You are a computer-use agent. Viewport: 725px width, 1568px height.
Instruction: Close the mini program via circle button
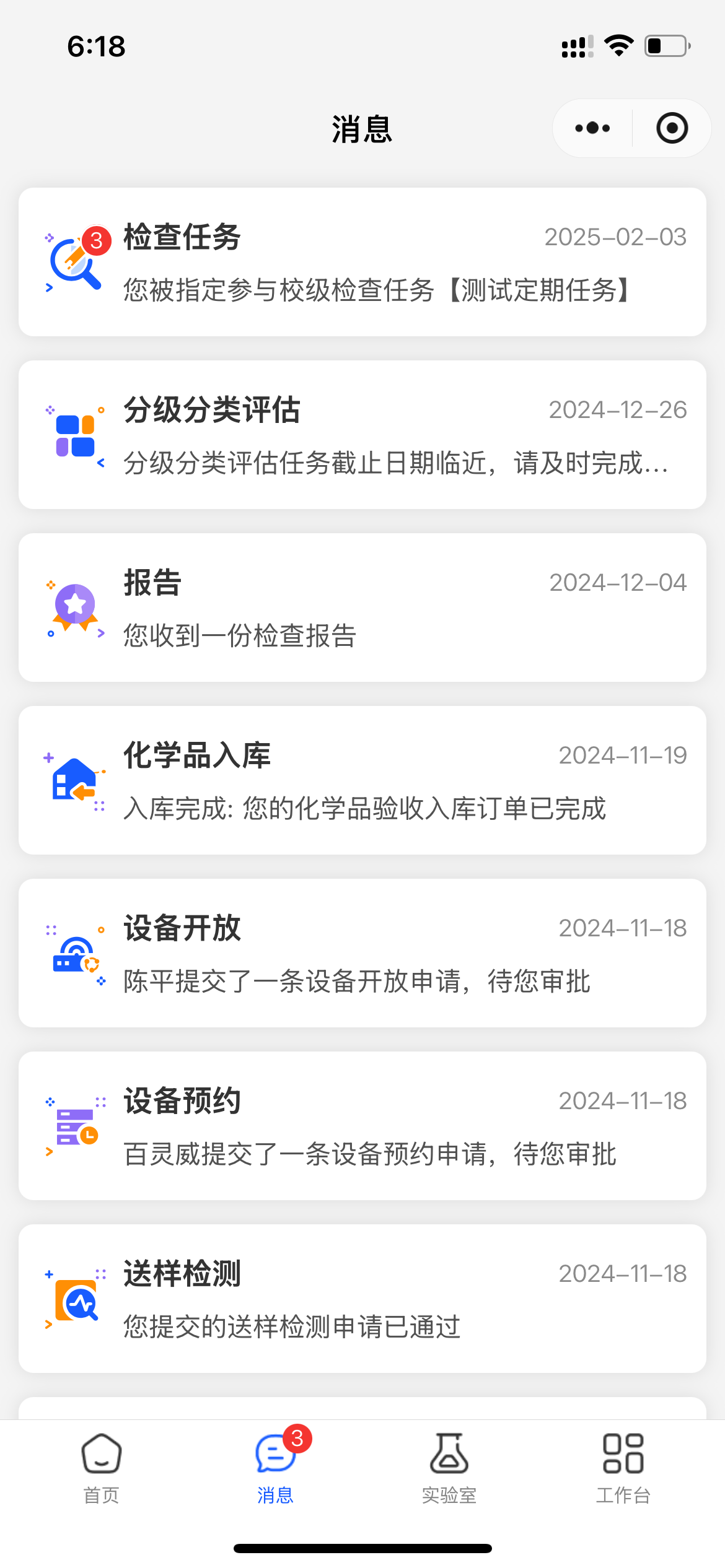click(672, 128)
